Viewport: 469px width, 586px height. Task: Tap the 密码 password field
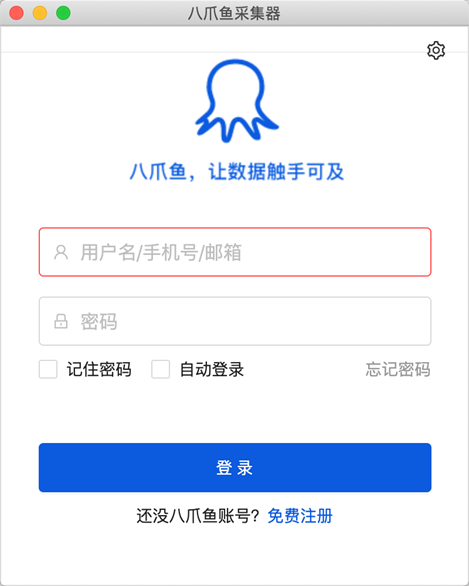pyautogui.click(x=235, y=321)
